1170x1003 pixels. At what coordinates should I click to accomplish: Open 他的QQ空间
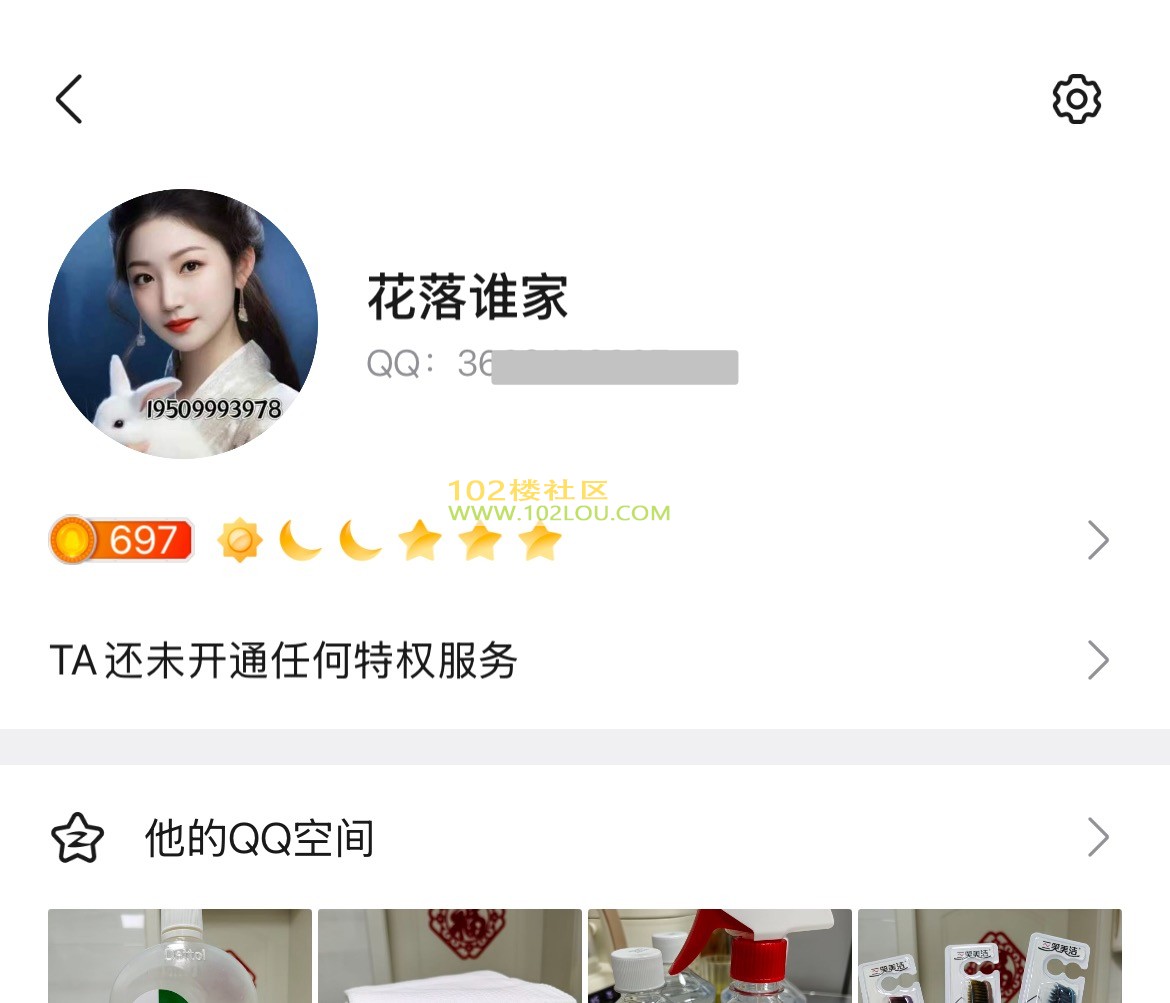coord(580,838)
